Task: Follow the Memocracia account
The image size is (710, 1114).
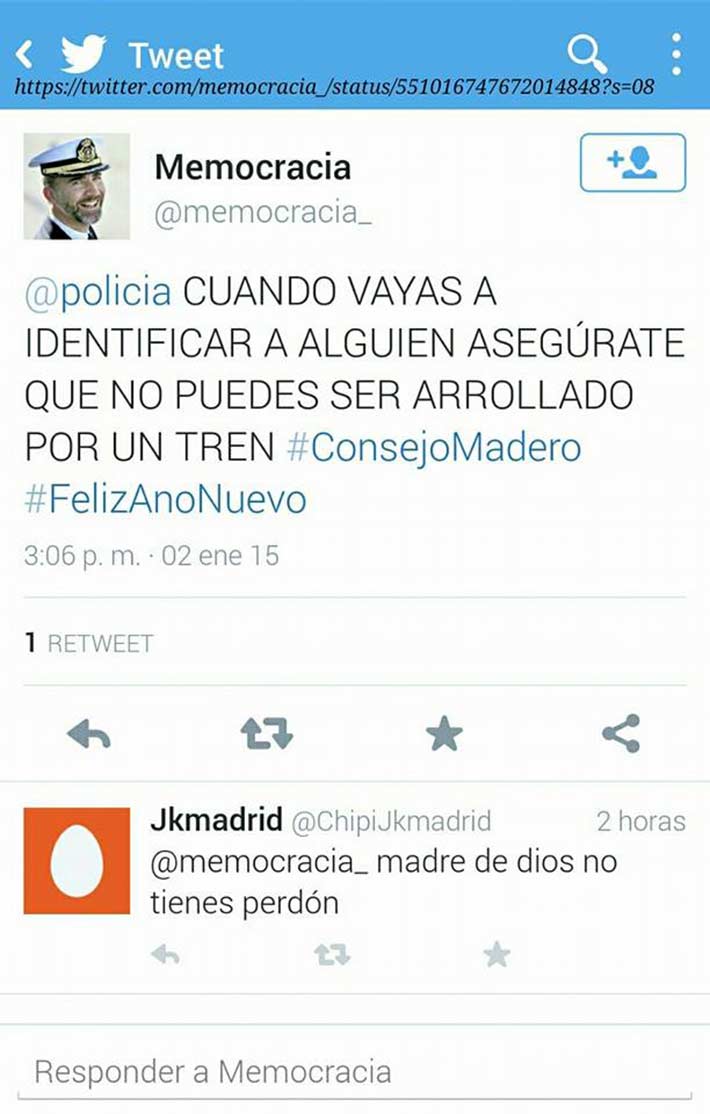Action: click(632, 162)
